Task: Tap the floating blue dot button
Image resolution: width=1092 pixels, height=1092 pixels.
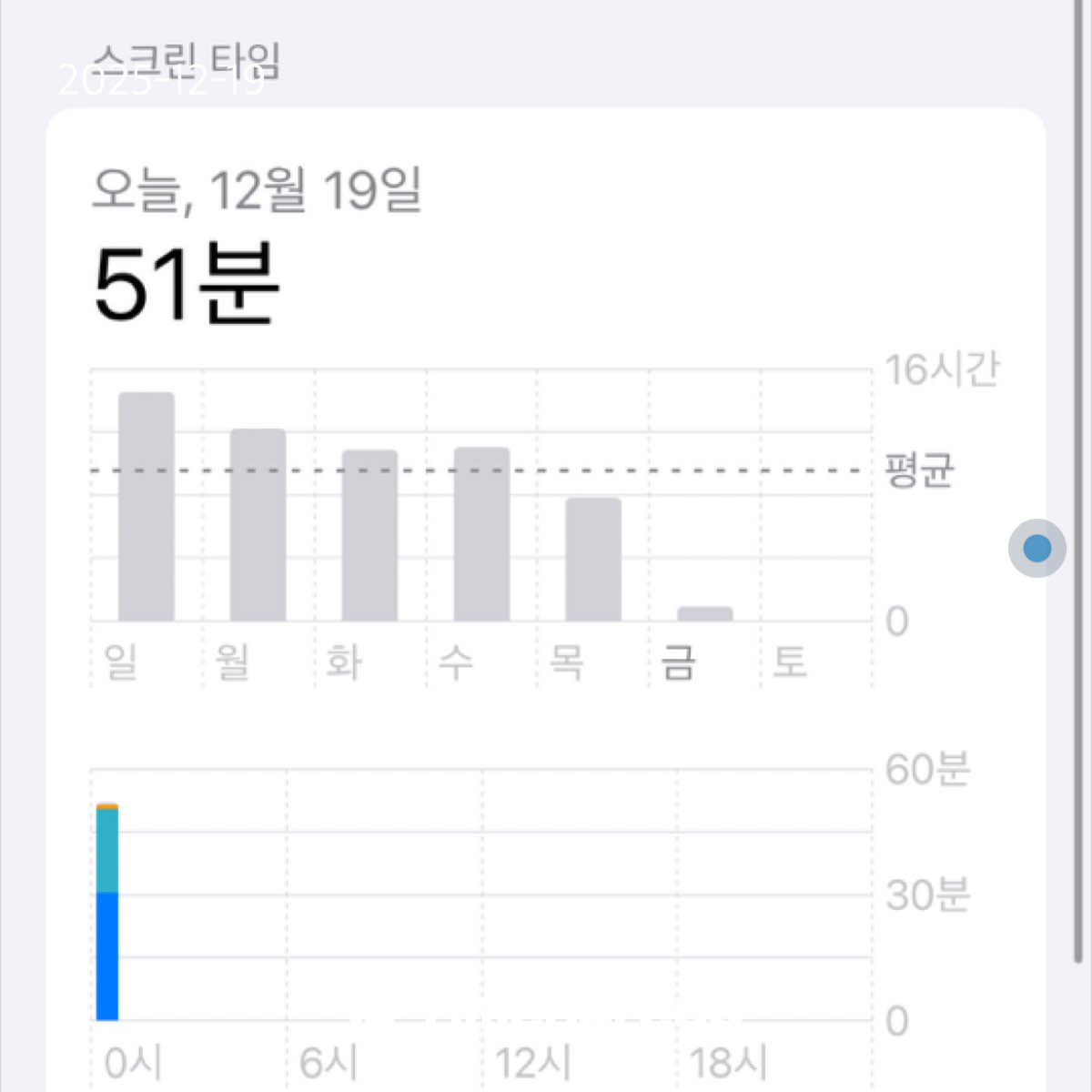Action: click(1037, 549)
